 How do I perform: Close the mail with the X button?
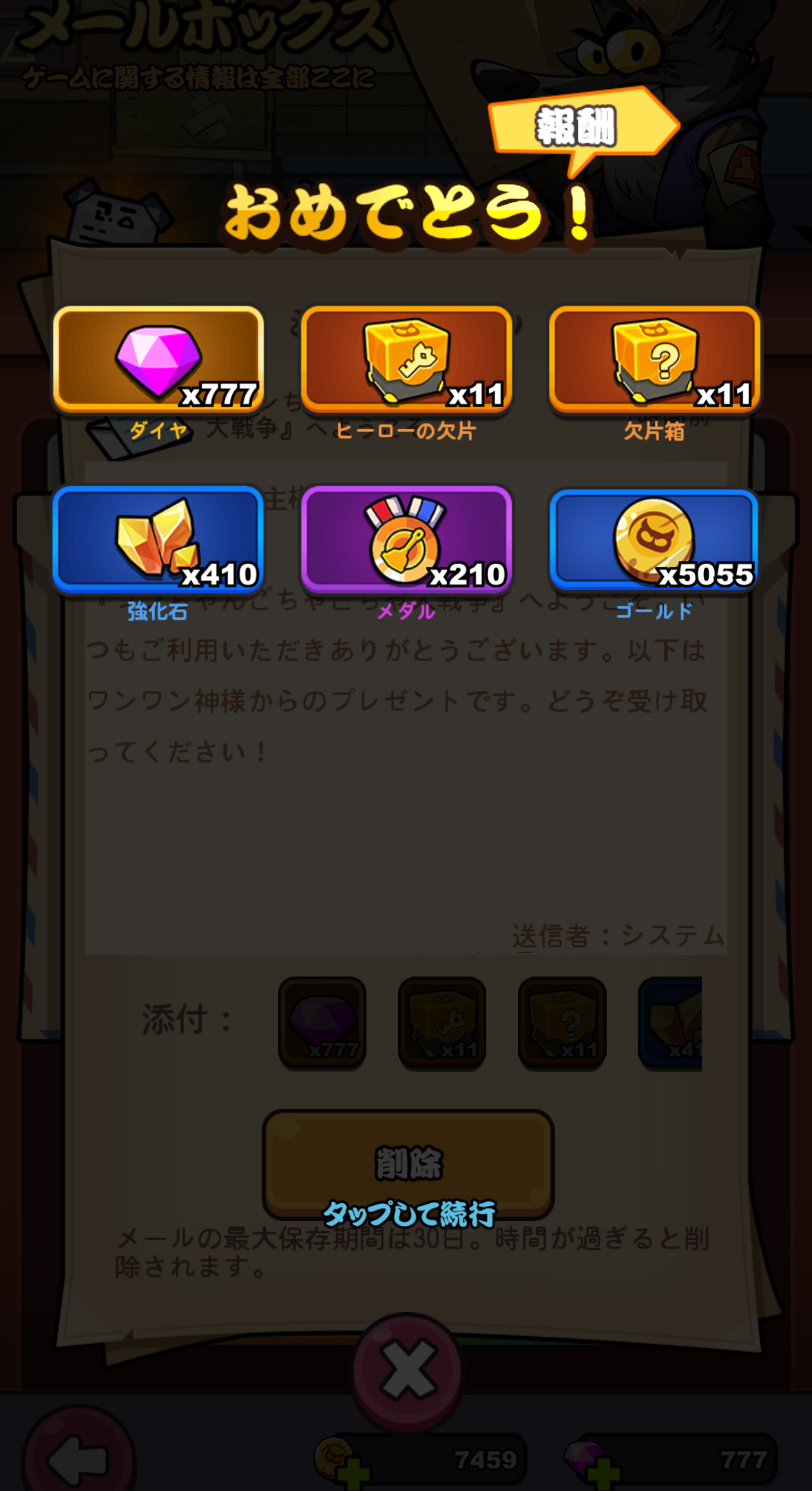point(408,1370)
